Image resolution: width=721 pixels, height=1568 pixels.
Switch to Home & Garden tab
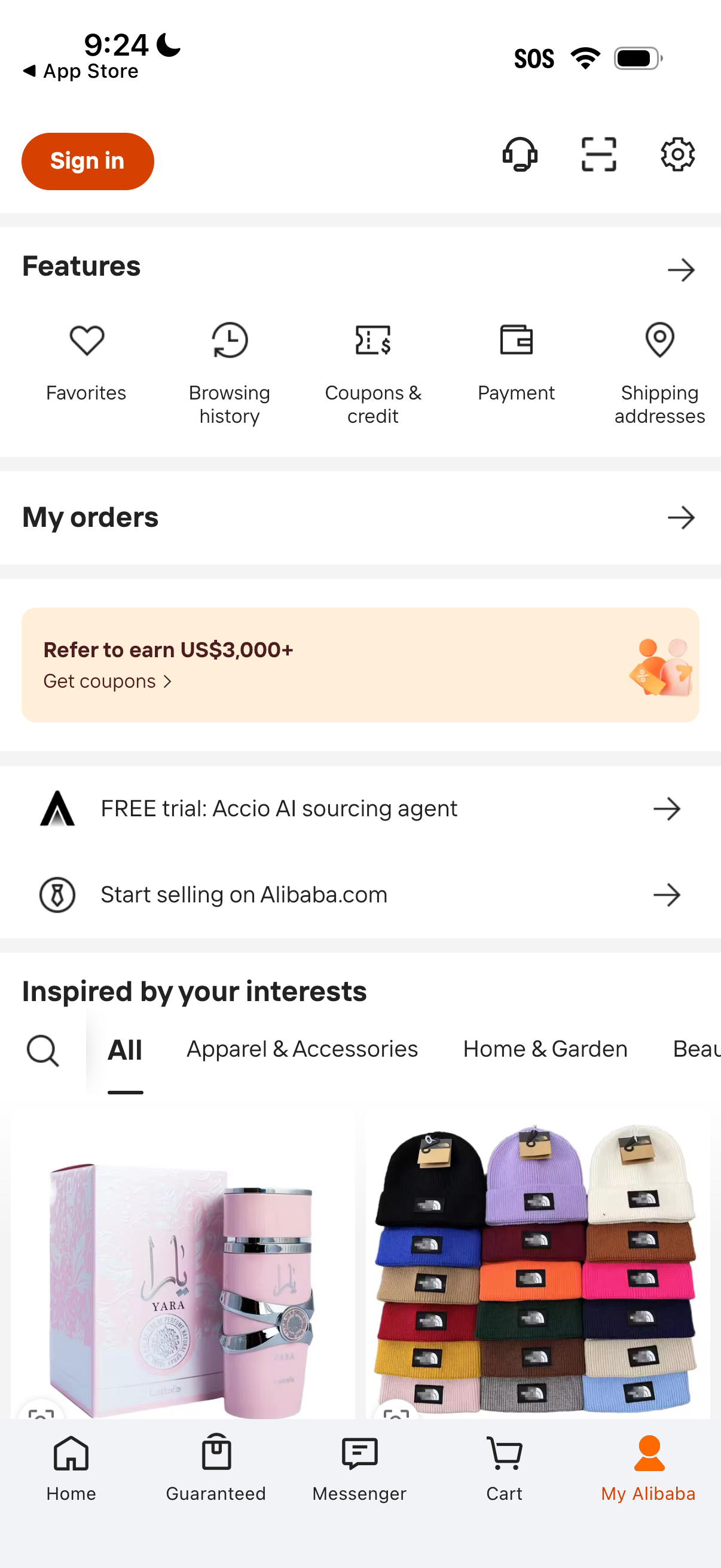point(545,1048)
